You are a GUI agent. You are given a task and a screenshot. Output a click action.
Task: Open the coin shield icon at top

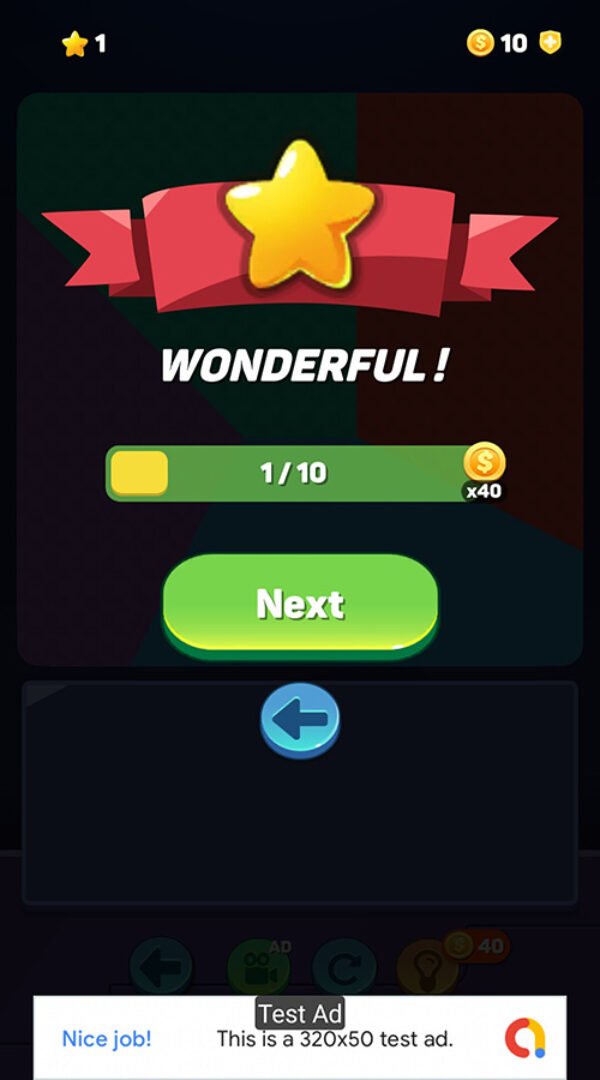[550, 43]
